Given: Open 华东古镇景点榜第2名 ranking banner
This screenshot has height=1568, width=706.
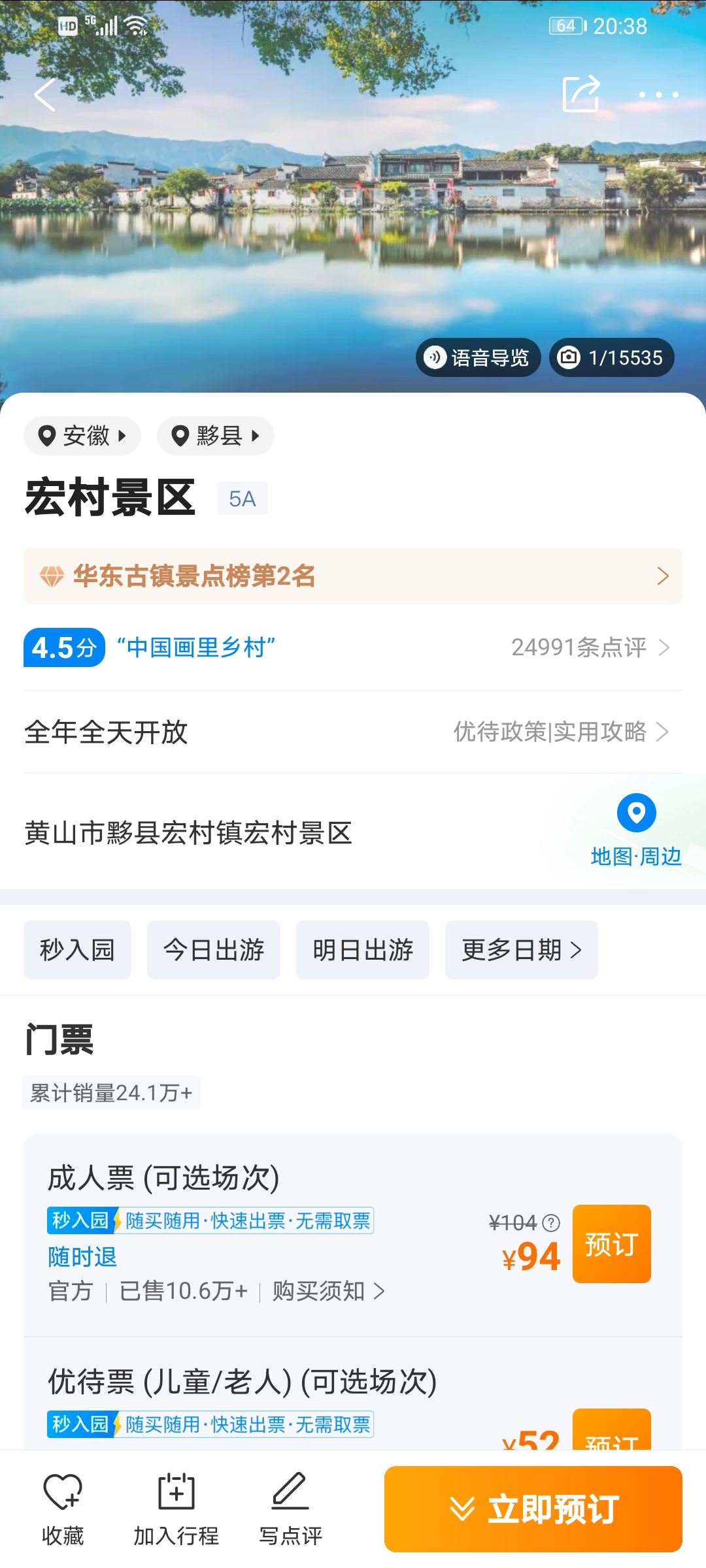Looking at the screenshot, I should (353, 576).
